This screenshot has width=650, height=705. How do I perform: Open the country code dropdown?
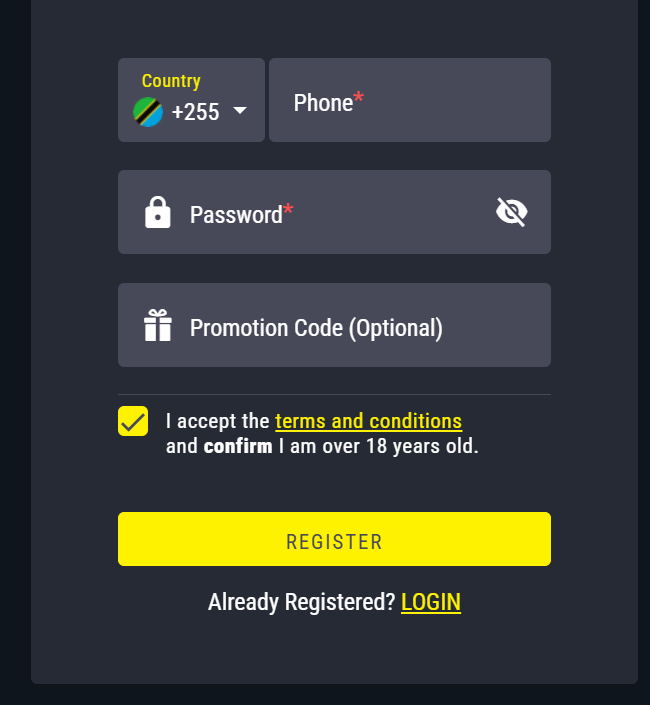point(191,101)
